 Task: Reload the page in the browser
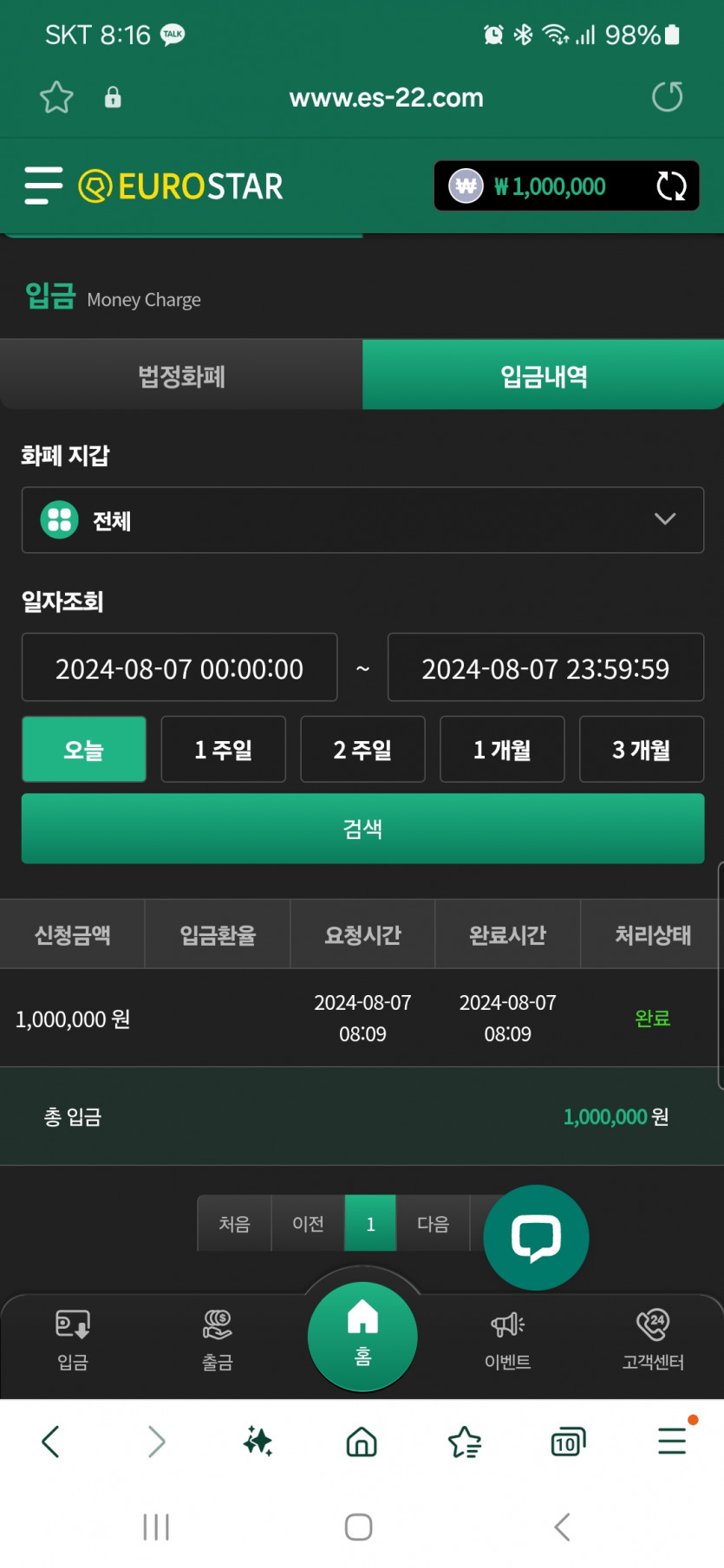click(x=668, y=96)
